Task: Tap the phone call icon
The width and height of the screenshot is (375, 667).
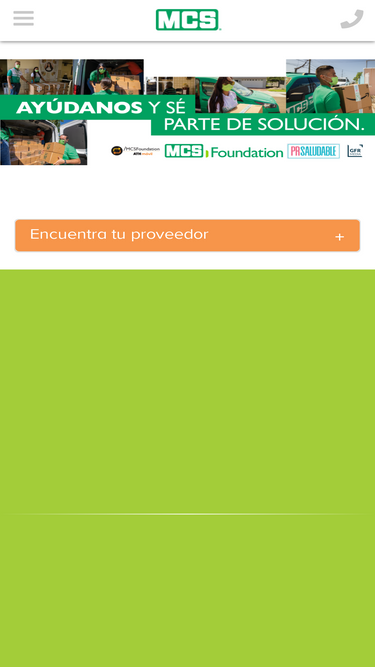Action: (352, 19)
